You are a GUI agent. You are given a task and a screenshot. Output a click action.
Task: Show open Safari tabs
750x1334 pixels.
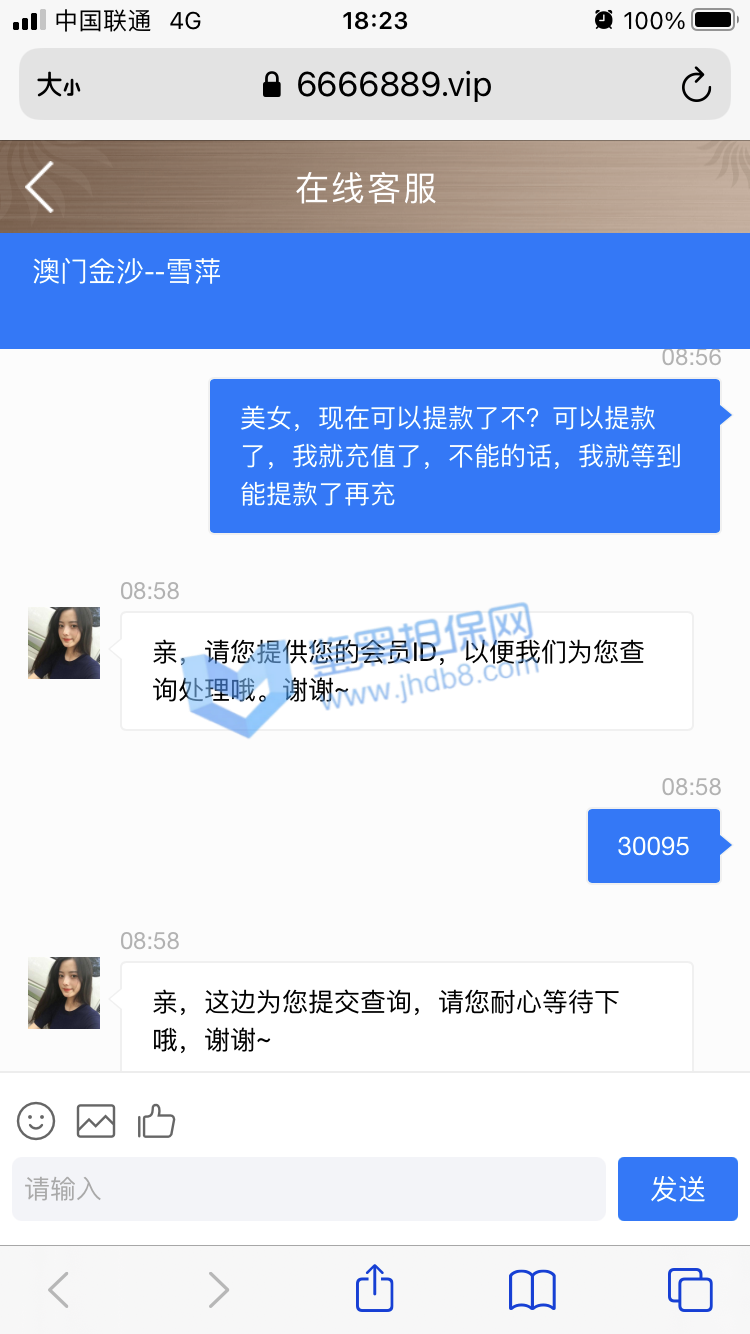[x=689, y=1289]
